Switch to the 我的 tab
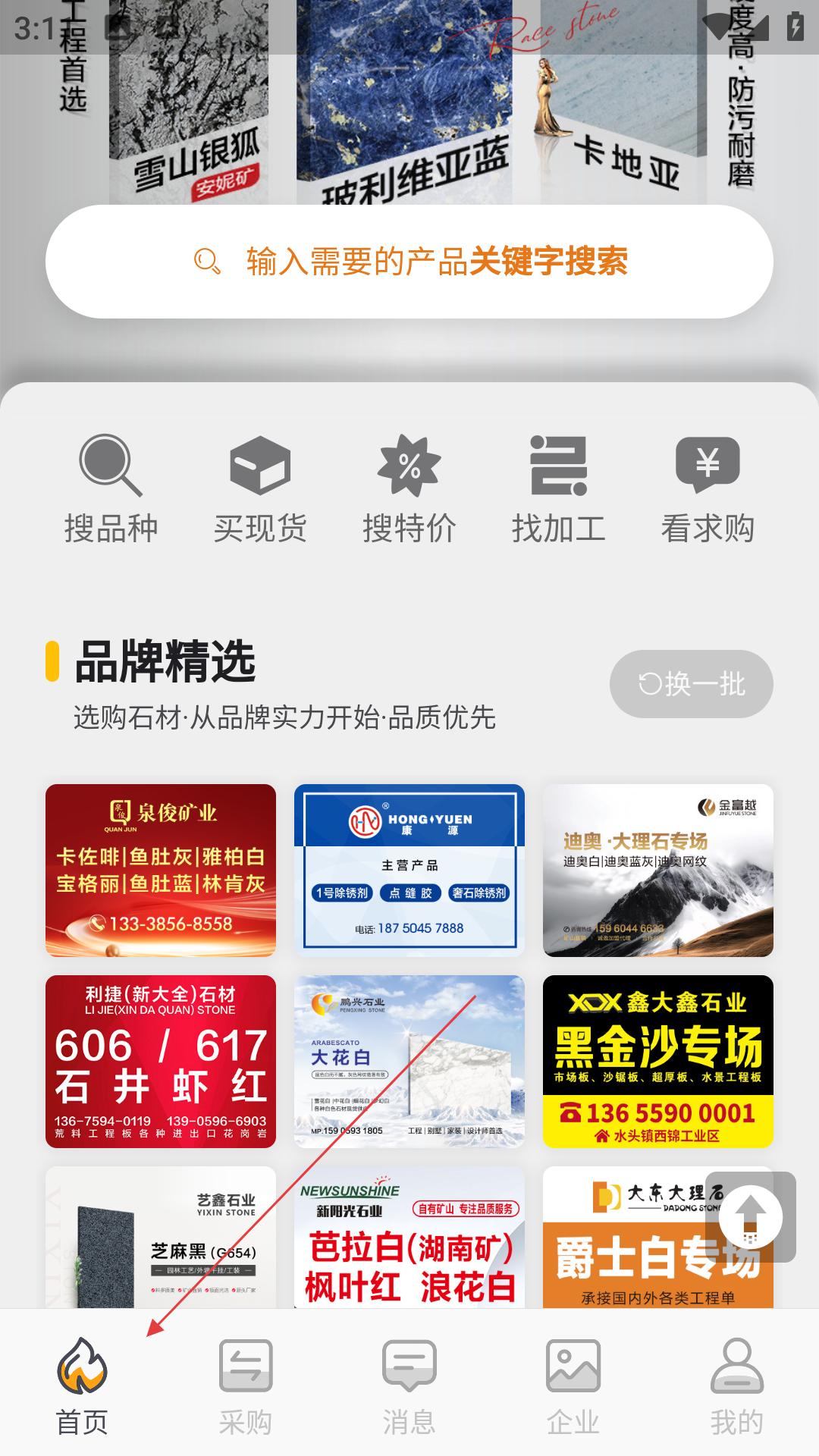 click(x=736, y=1386)
